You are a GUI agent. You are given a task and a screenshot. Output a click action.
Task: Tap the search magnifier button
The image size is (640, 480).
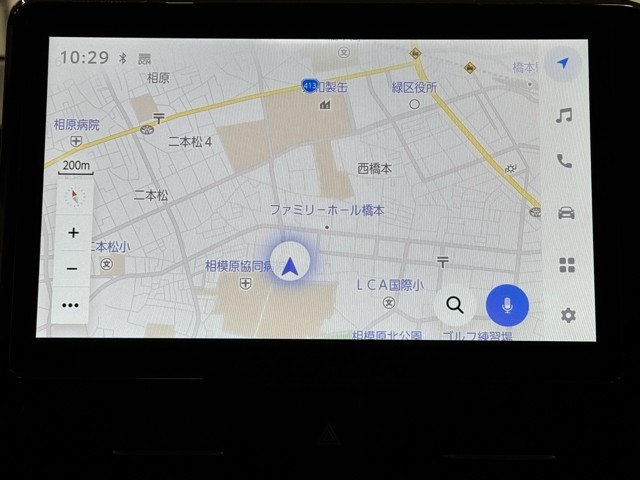click(x=455, y=306)
